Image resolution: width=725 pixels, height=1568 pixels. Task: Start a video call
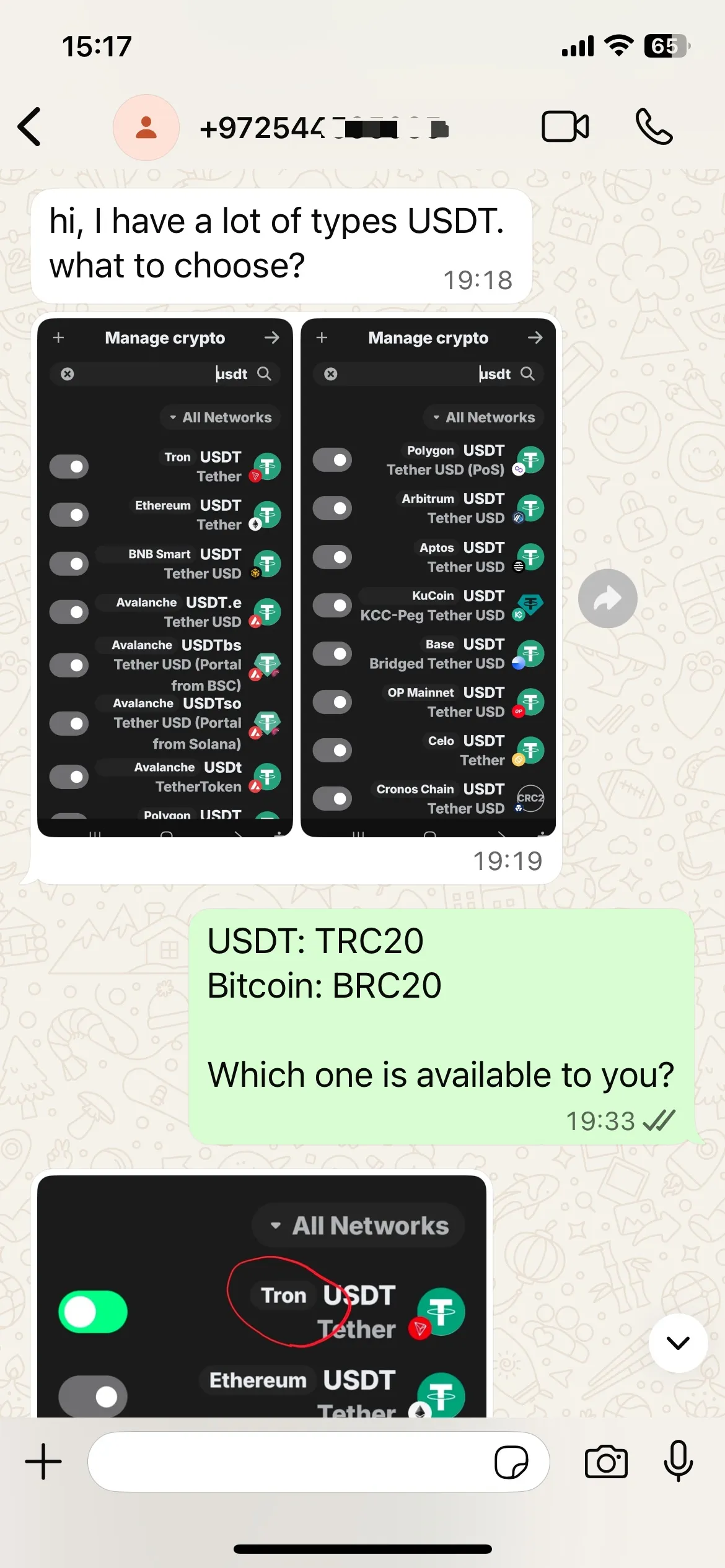(565, 127)
